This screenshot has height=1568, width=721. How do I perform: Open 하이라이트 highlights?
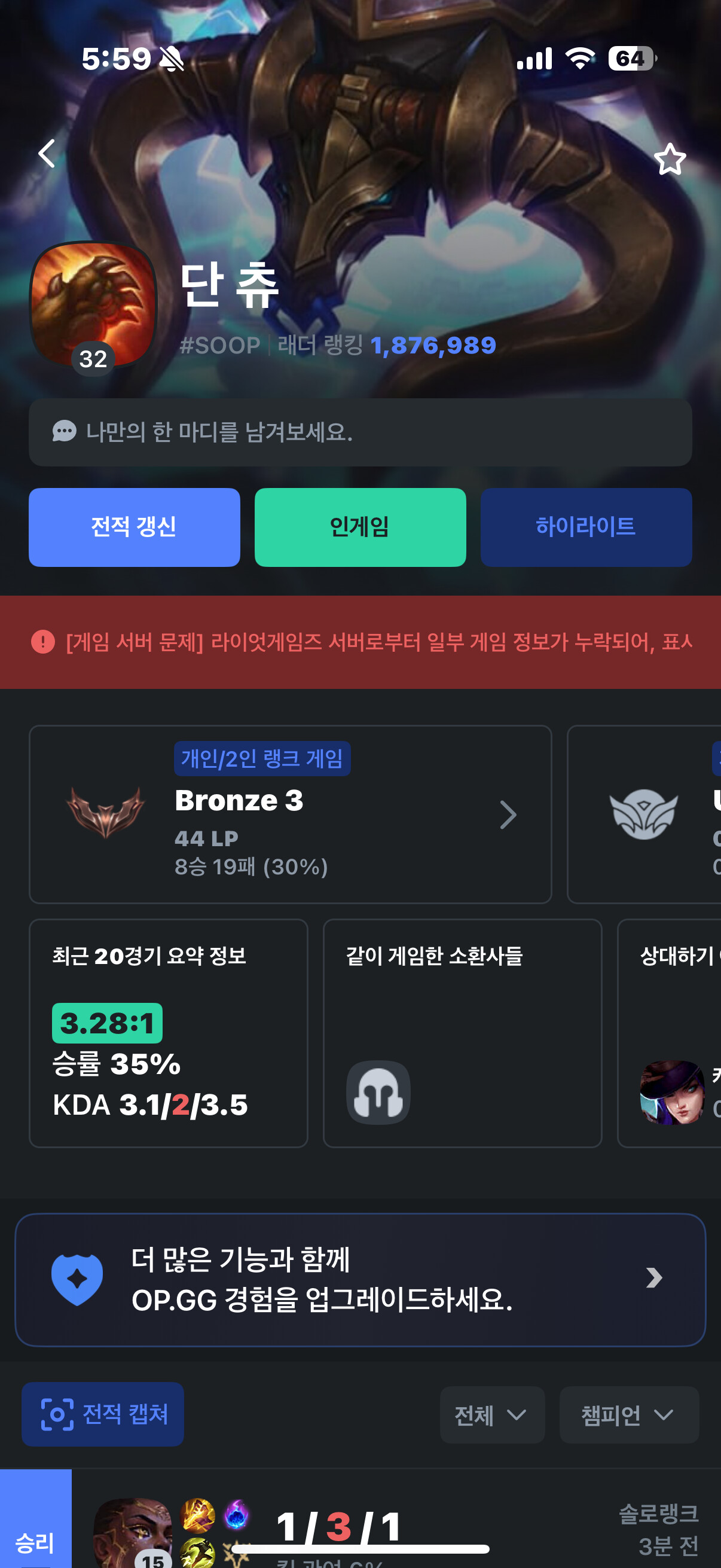click(x=586, y=527)
